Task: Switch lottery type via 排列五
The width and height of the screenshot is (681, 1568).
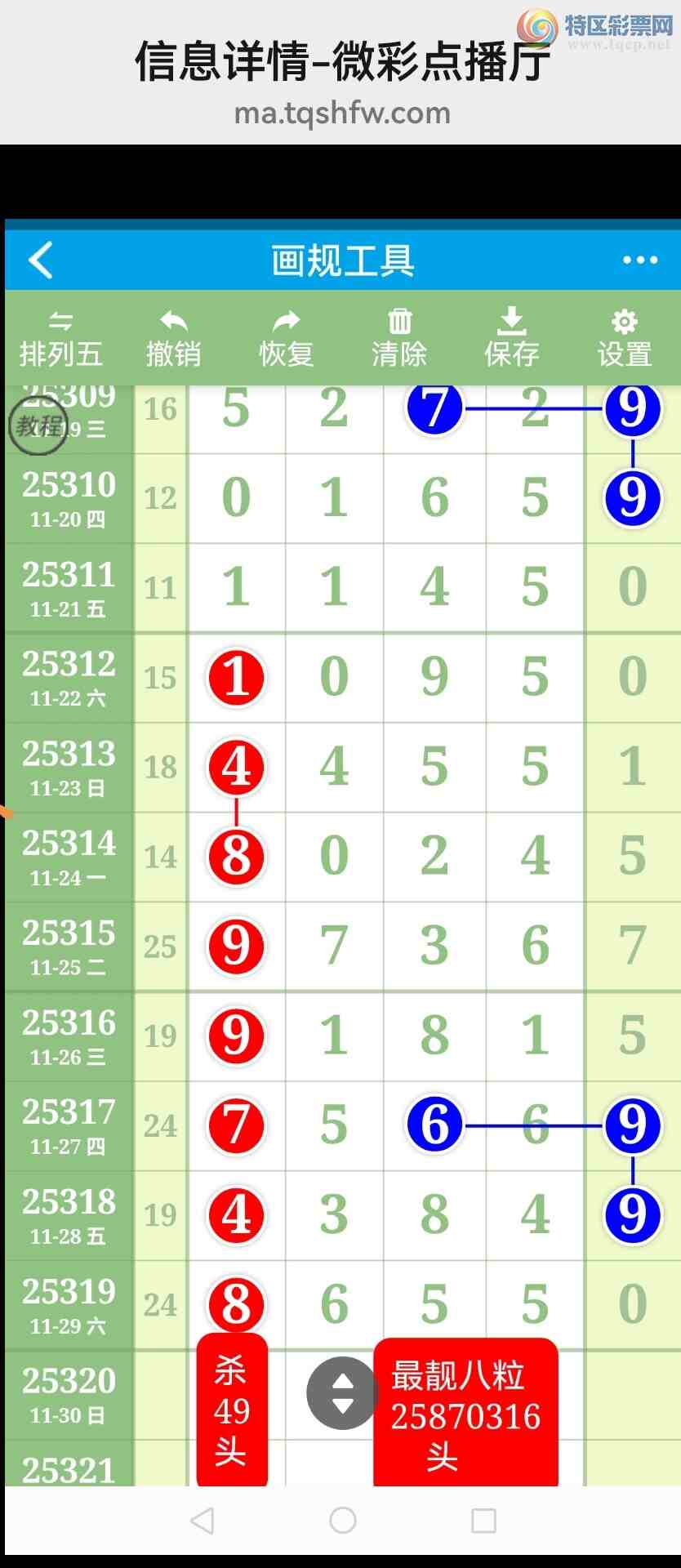Action: (60, 340)
